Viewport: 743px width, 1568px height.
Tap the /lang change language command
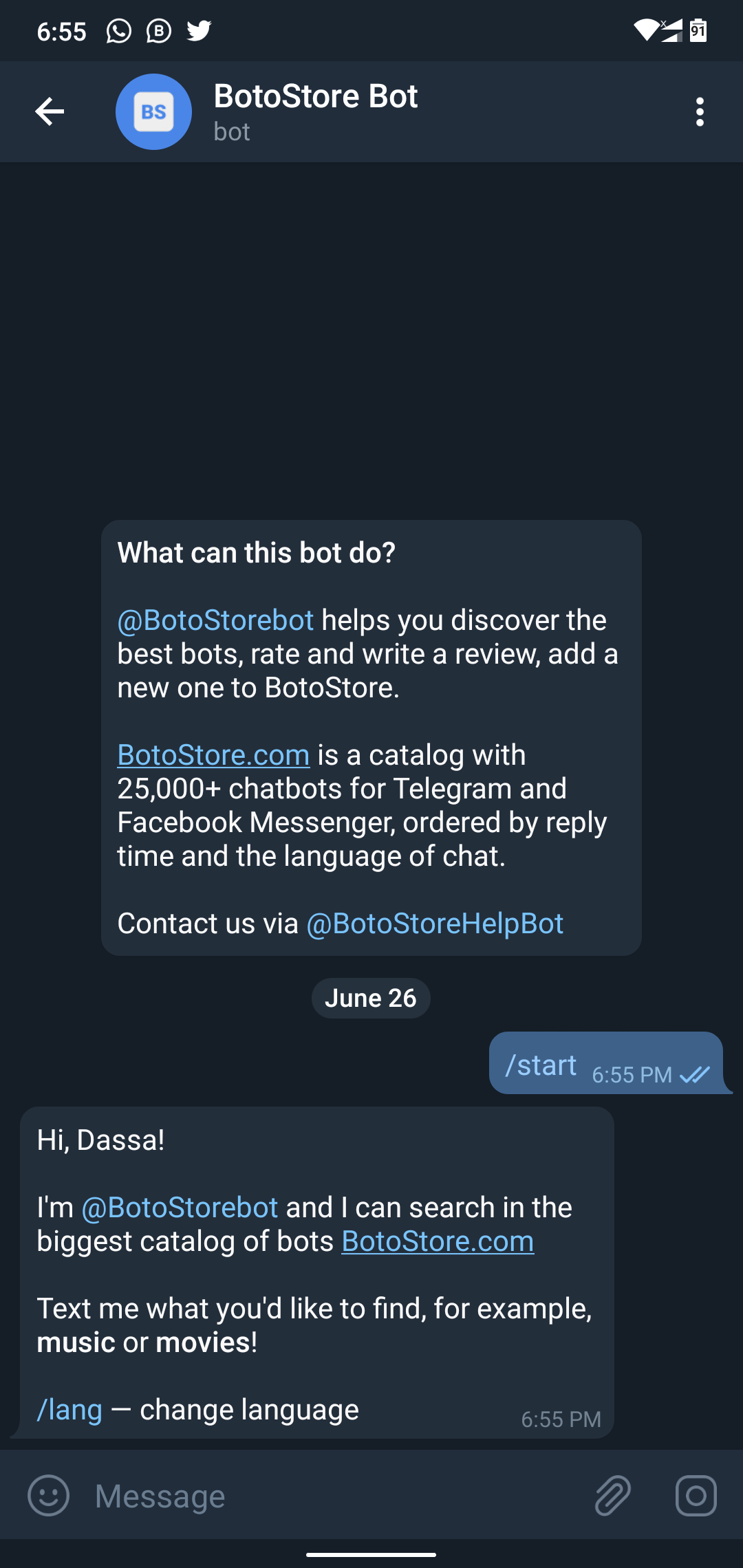point(69,1409)
